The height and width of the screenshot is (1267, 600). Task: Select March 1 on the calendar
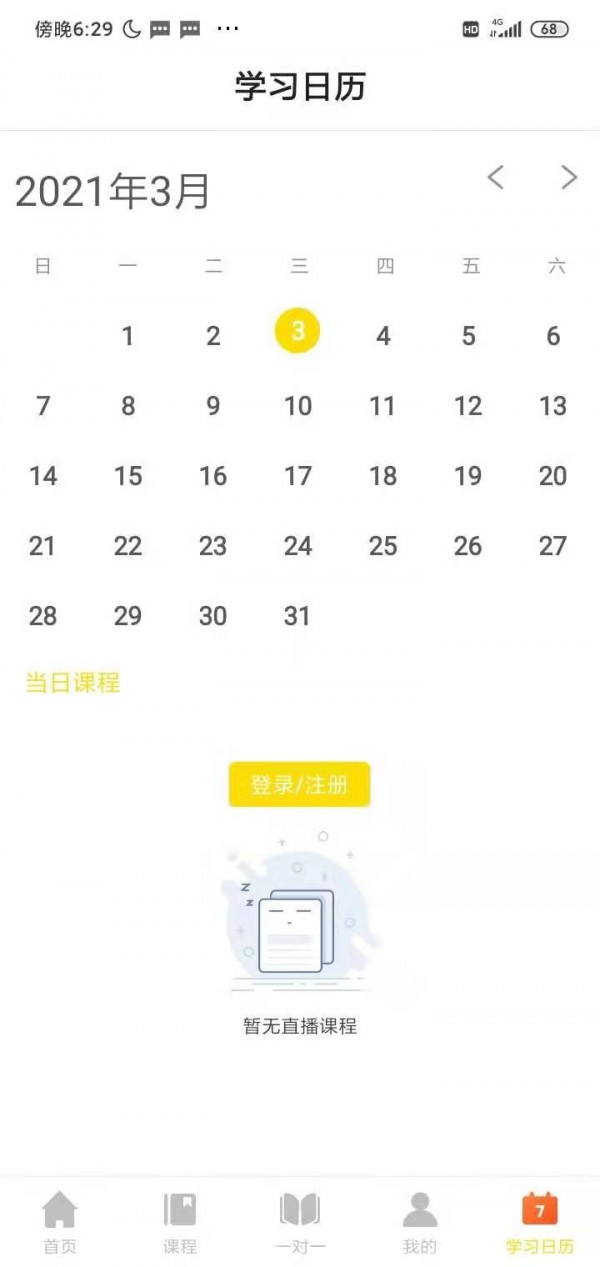[x=127, y=336]
